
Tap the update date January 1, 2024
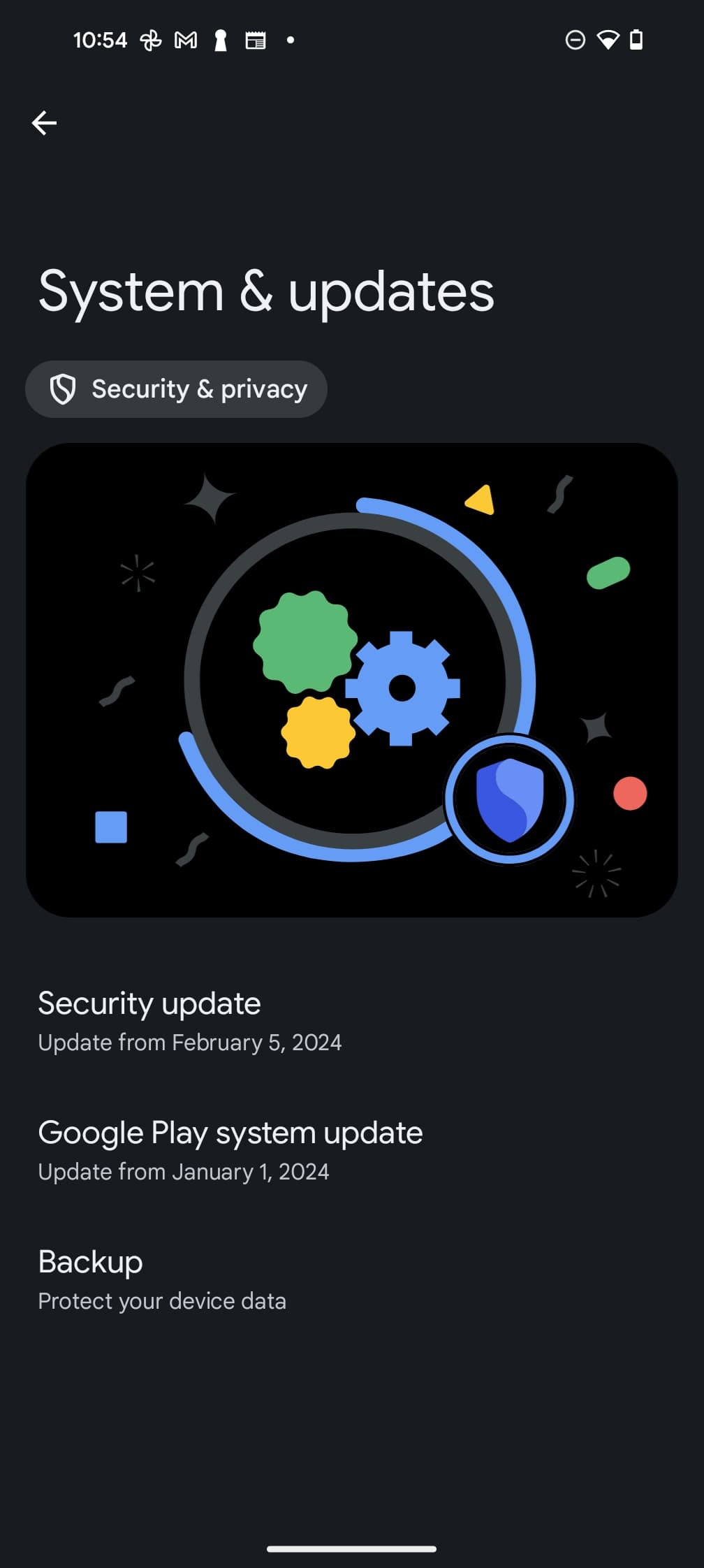click(183, 1171)
